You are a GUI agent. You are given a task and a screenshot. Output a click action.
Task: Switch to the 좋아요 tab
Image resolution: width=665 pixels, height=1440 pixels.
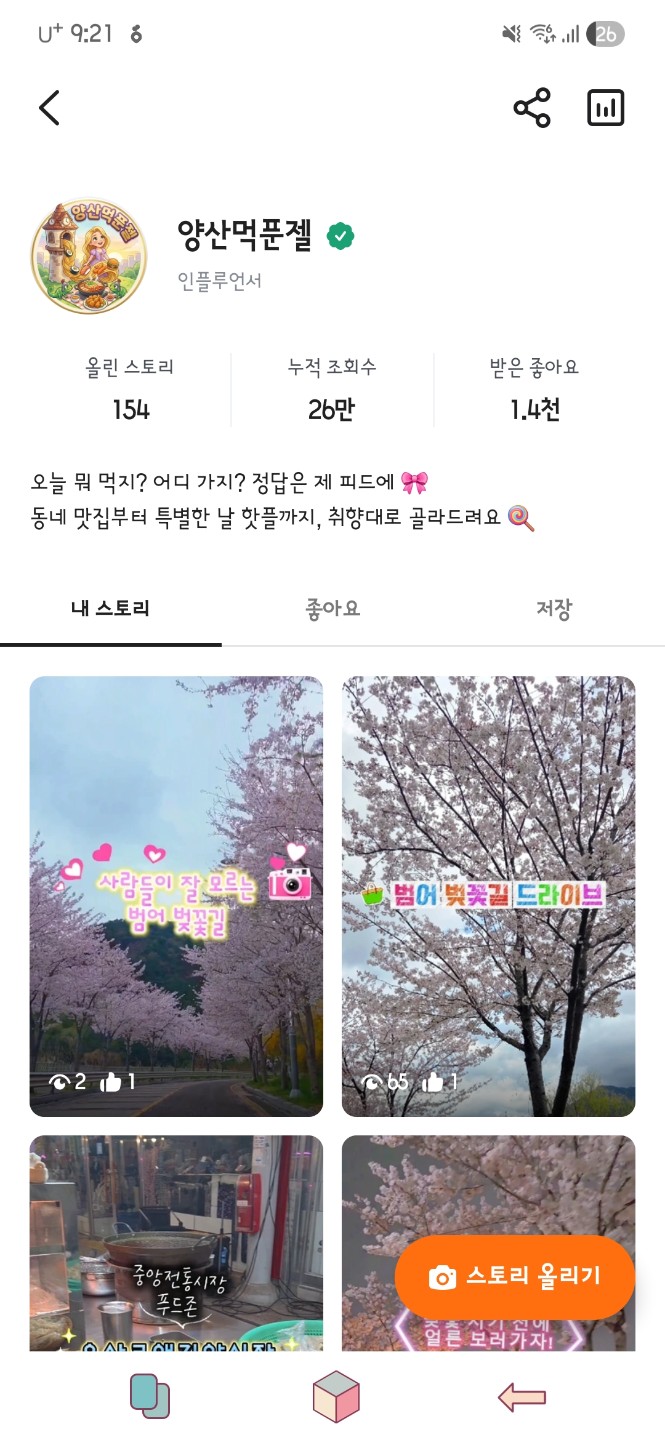(x=332, y=609)
